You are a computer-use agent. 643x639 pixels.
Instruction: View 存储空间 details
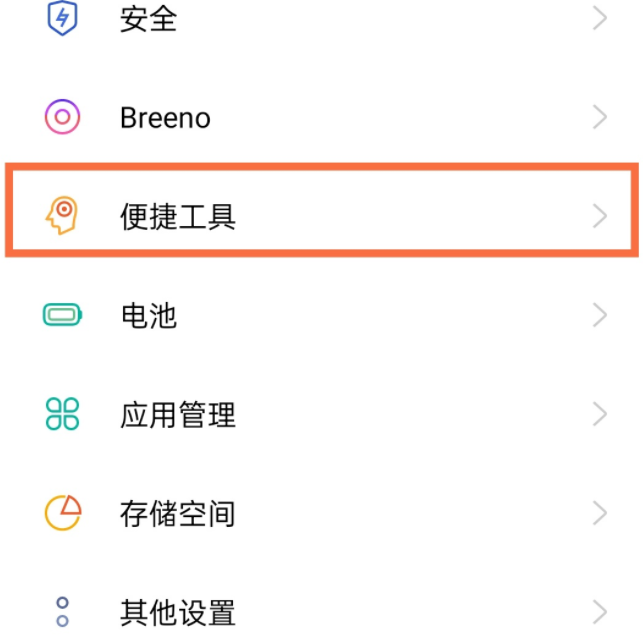[320, 513]
